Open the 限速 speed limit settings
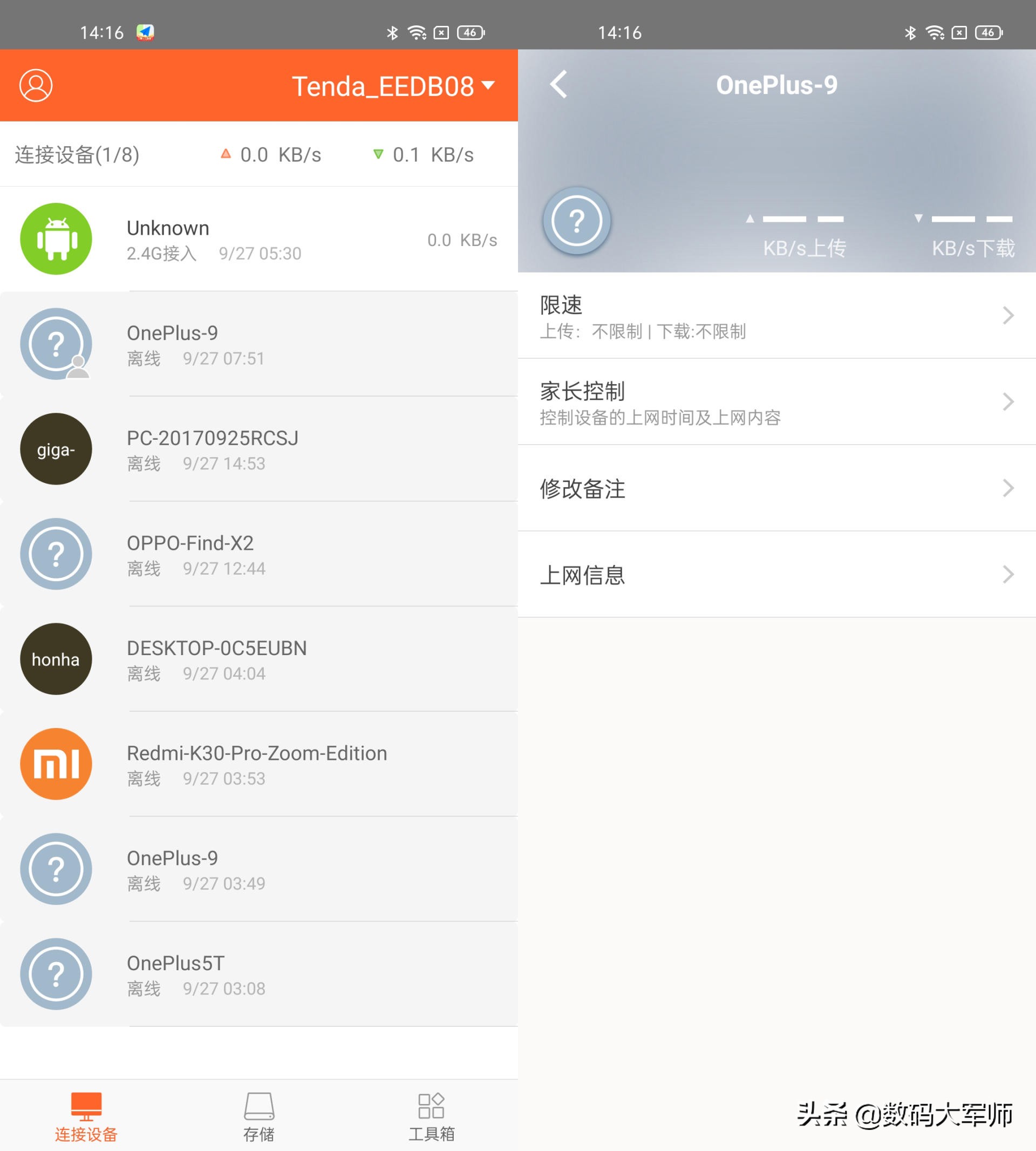The width and height of the screenshot is (1036, 1151). [x=776, y=316]
